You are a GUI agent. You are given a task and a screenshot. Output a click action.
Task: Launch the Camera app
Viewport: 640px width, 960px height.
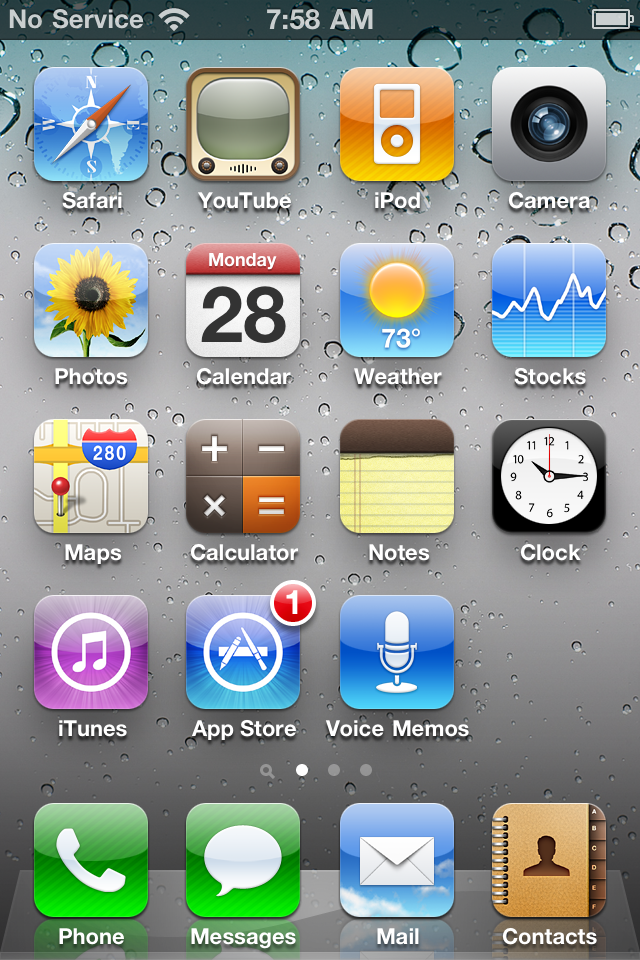549,124
